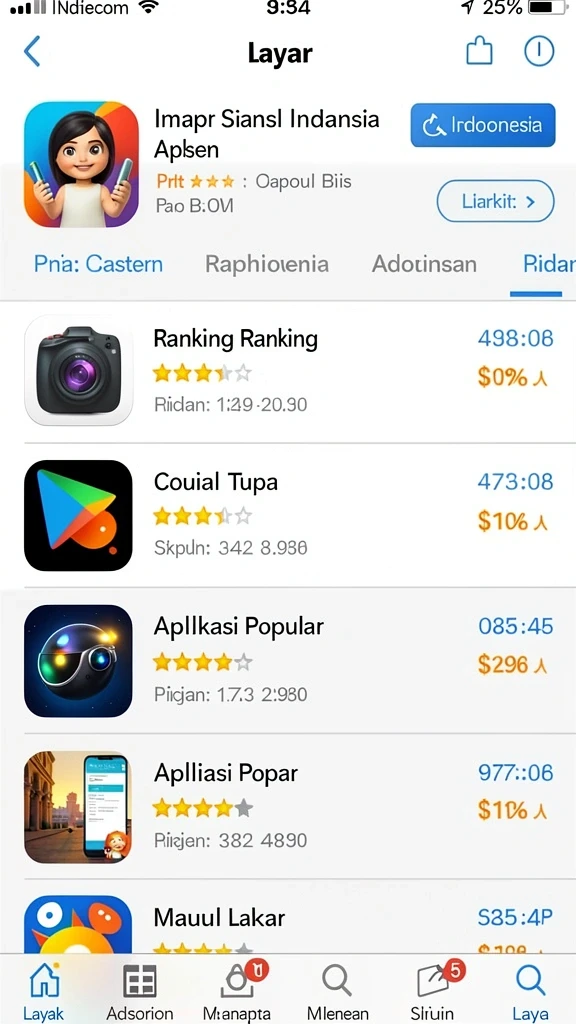Image resolution: width=576 pixels, height=1024 pixels.
Task: Switch to the Adsorion bottom tab
Action: [140, 990]
